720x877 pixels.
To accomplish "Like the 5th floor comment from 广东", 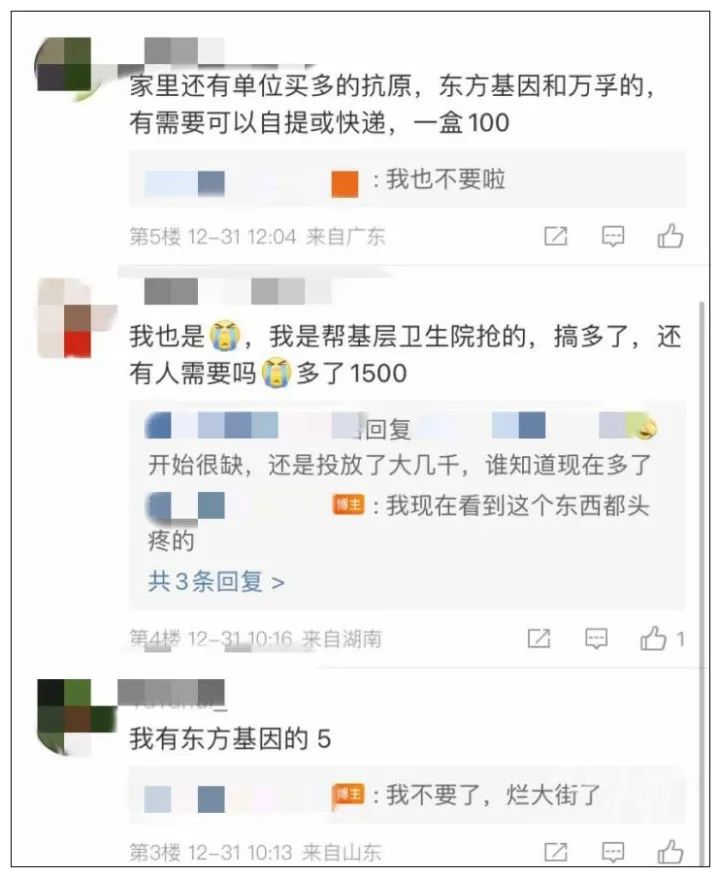I will pyautogui.click(x=670, y=236).
